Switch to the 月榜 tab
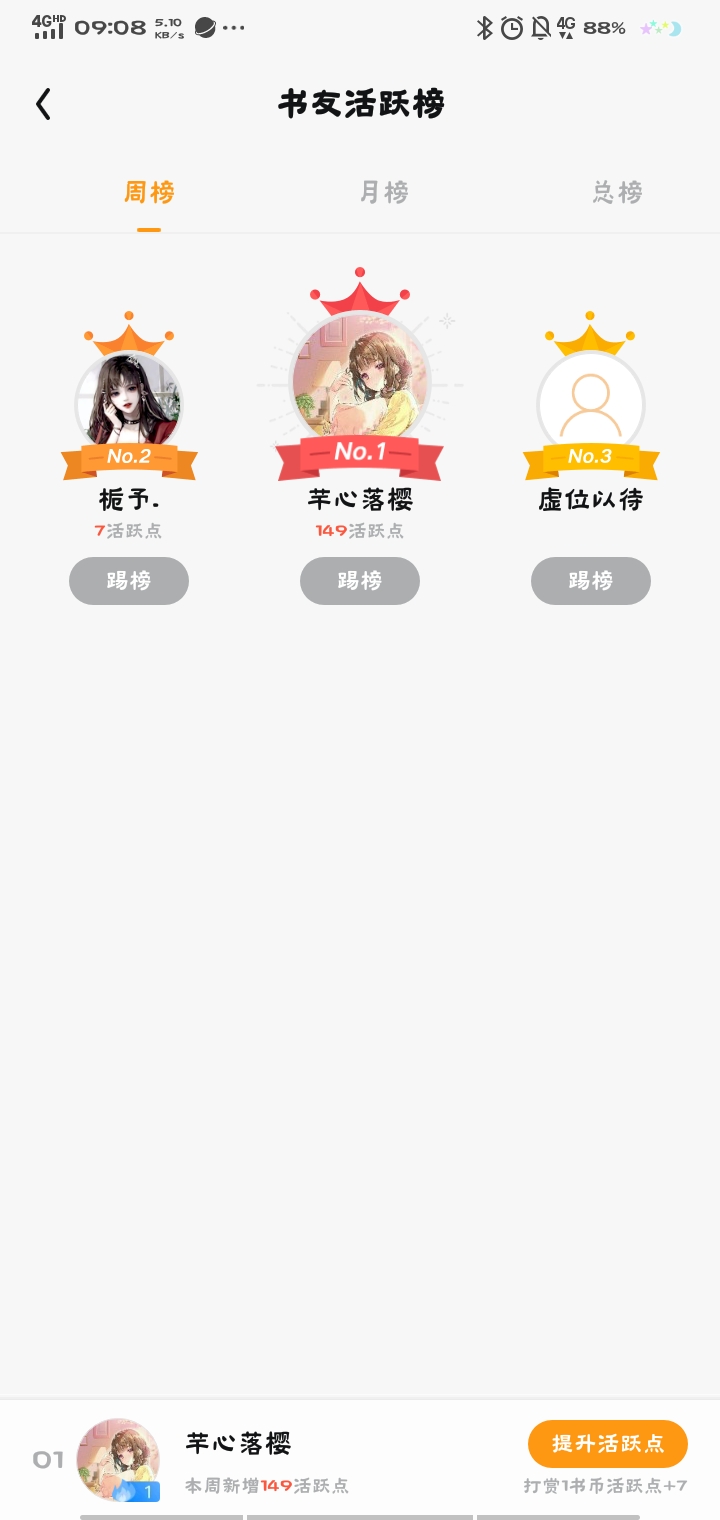The height and width of the screenshot is (1520, 720). pyautogui.click(x=384, y=192)
